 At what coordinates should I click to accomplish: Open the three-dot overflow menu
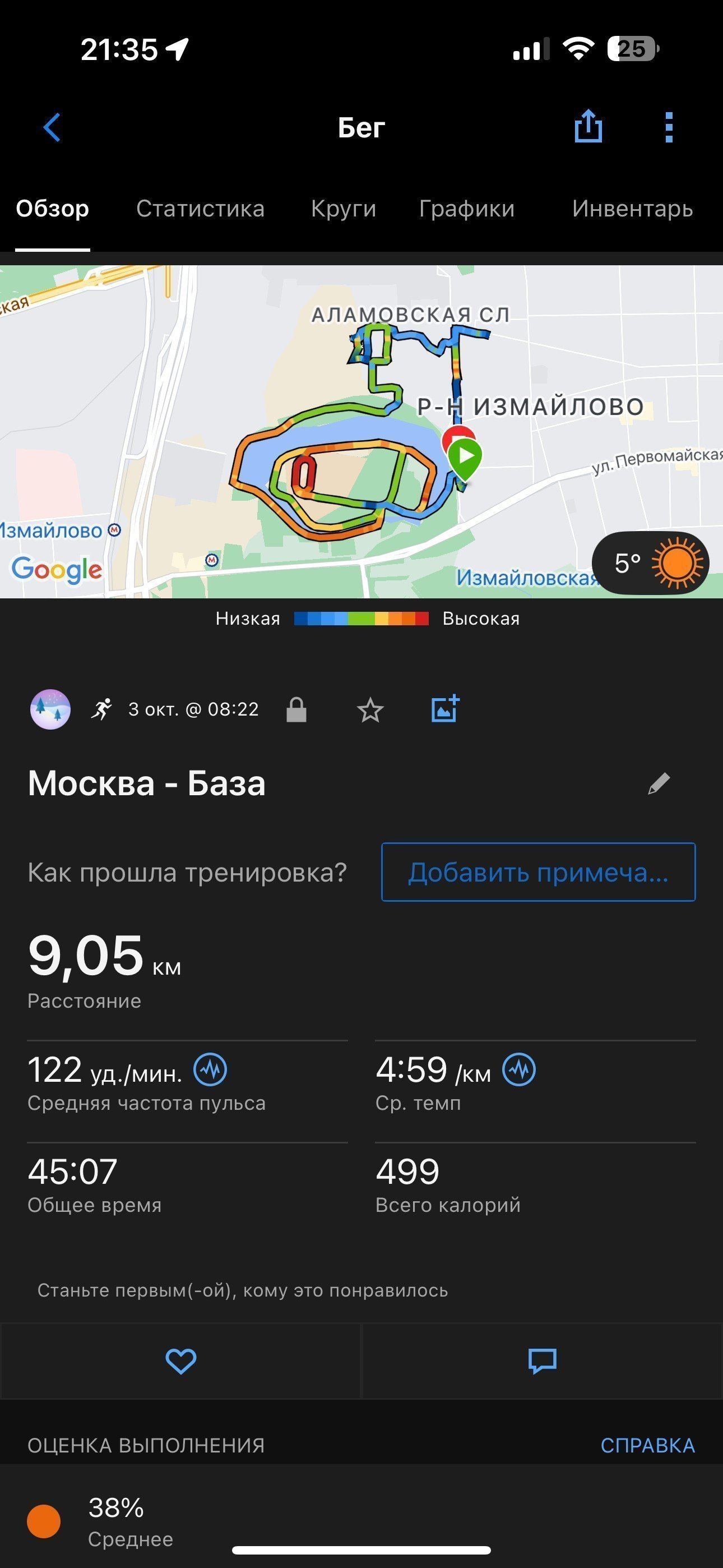point(669,127)
